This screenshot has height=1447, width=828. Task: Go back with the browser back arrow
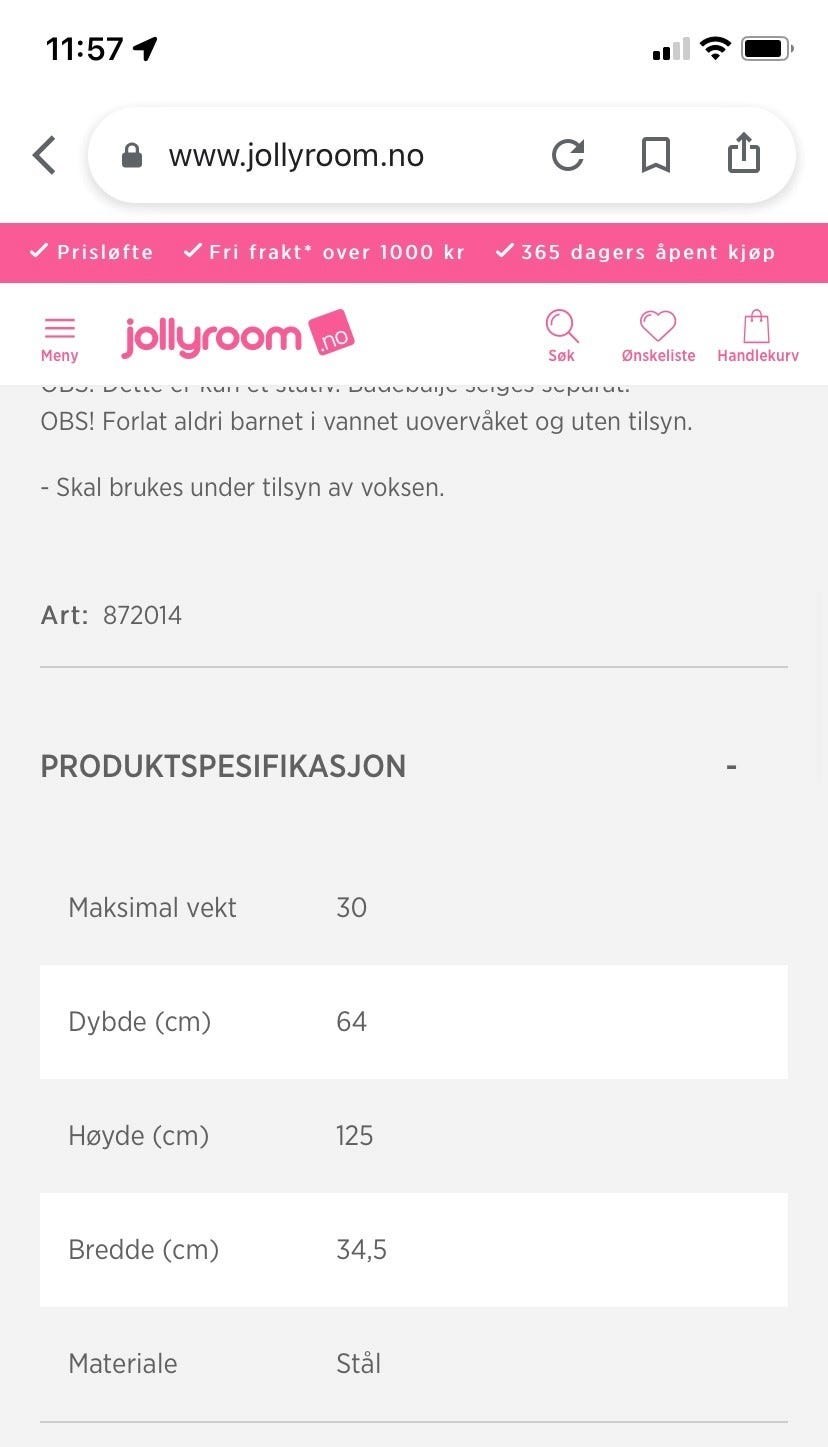coord(44,155)
